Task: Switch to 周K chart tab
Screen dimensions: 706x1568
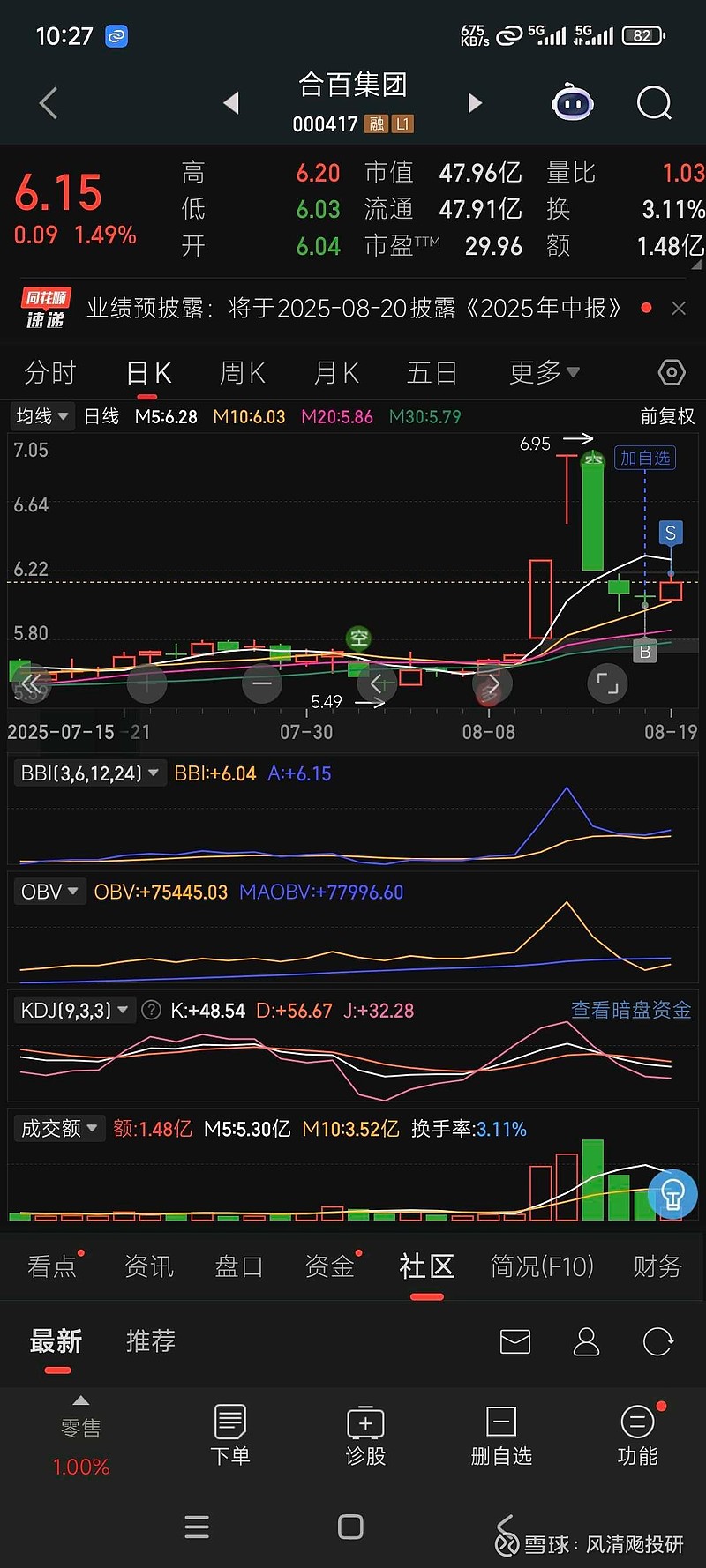Action: coord(242,373)
